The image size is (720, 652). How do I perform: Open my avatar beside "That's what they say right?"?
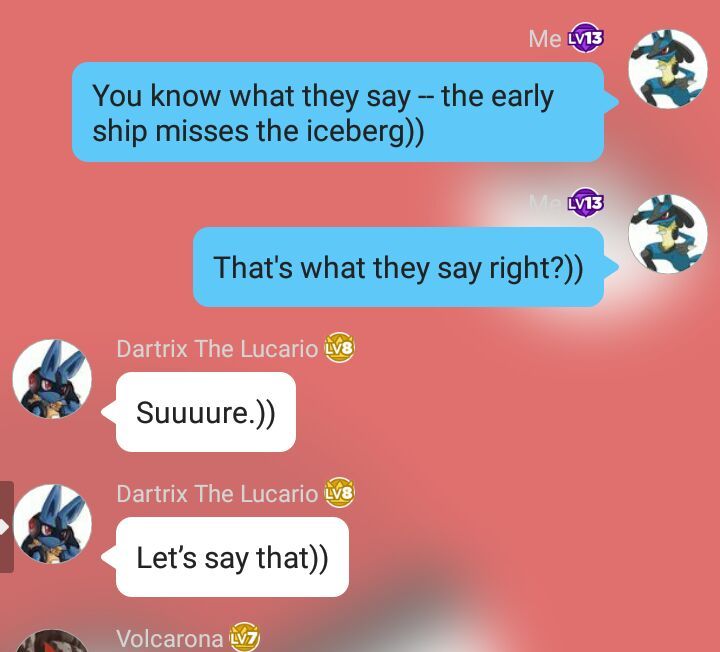[x=667, y=234]
